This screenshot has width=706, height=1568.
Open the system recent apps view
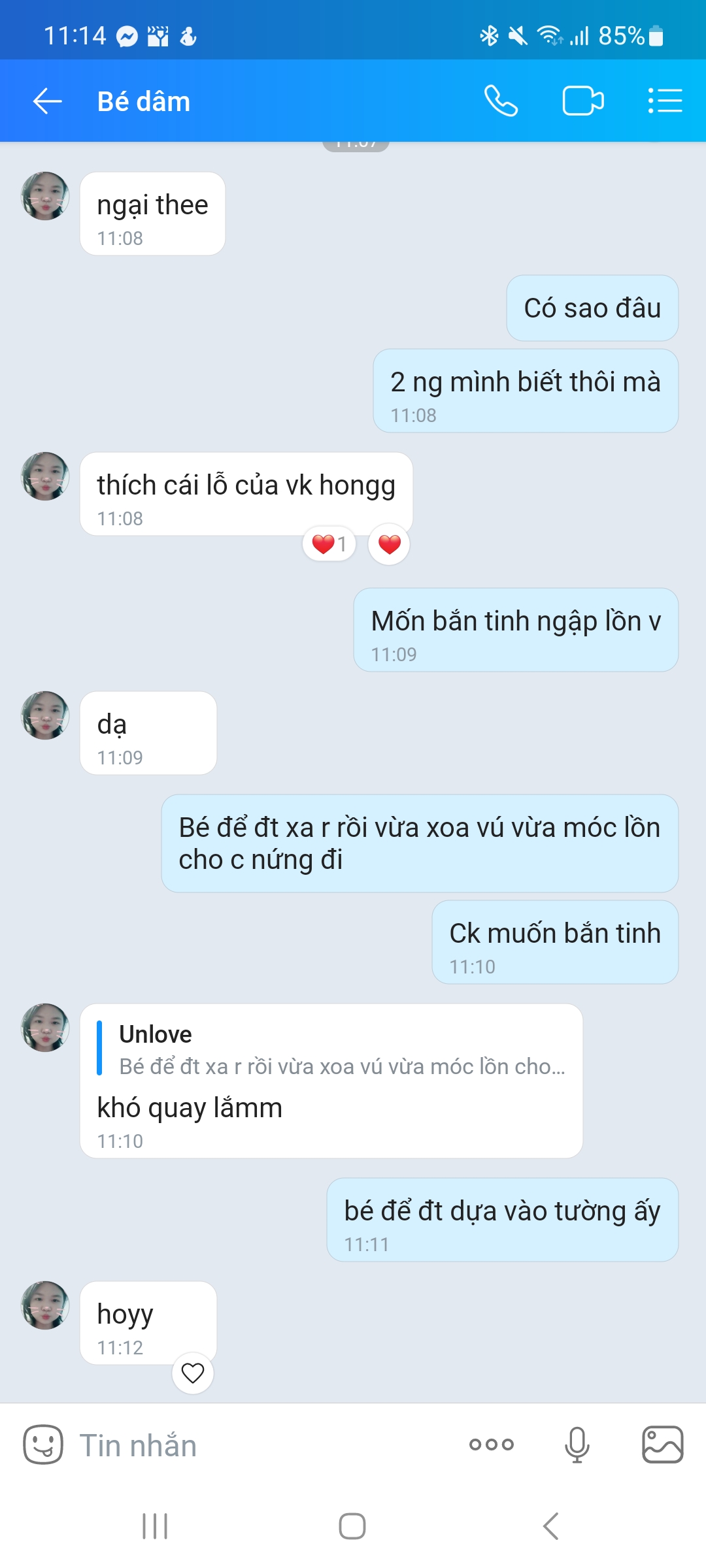tap(155, 1526)
